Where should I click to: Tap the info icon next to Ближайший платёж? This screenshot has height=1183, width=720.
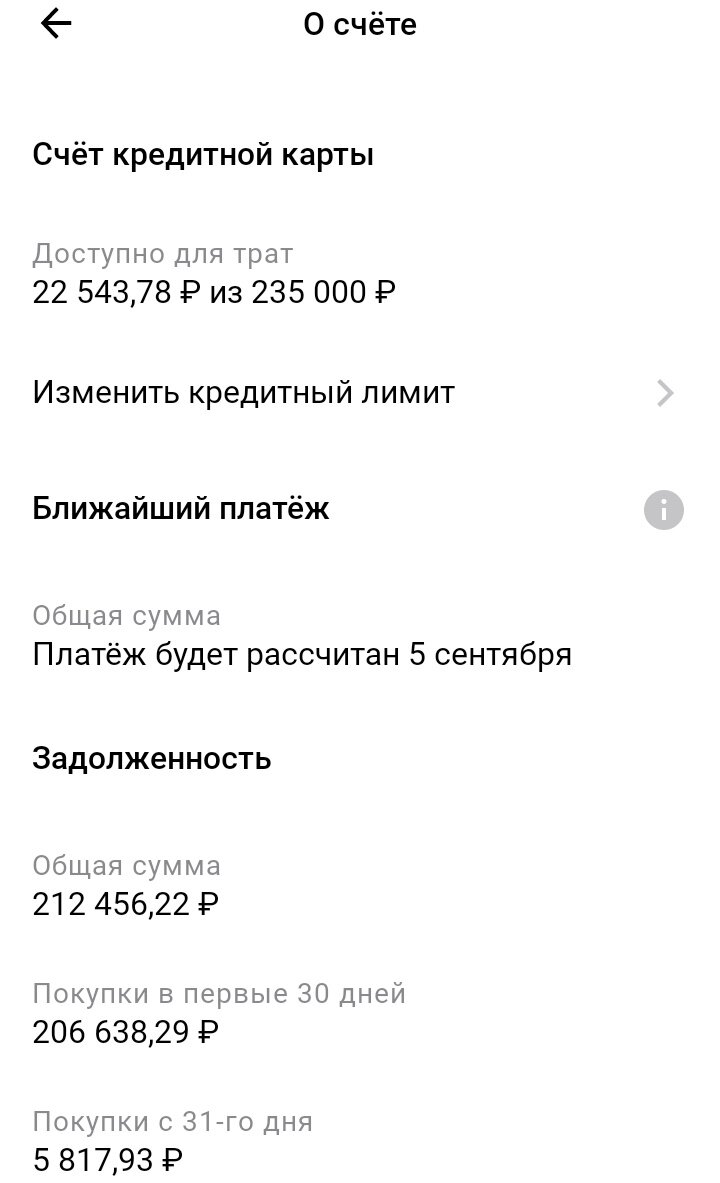click(664, 509)
